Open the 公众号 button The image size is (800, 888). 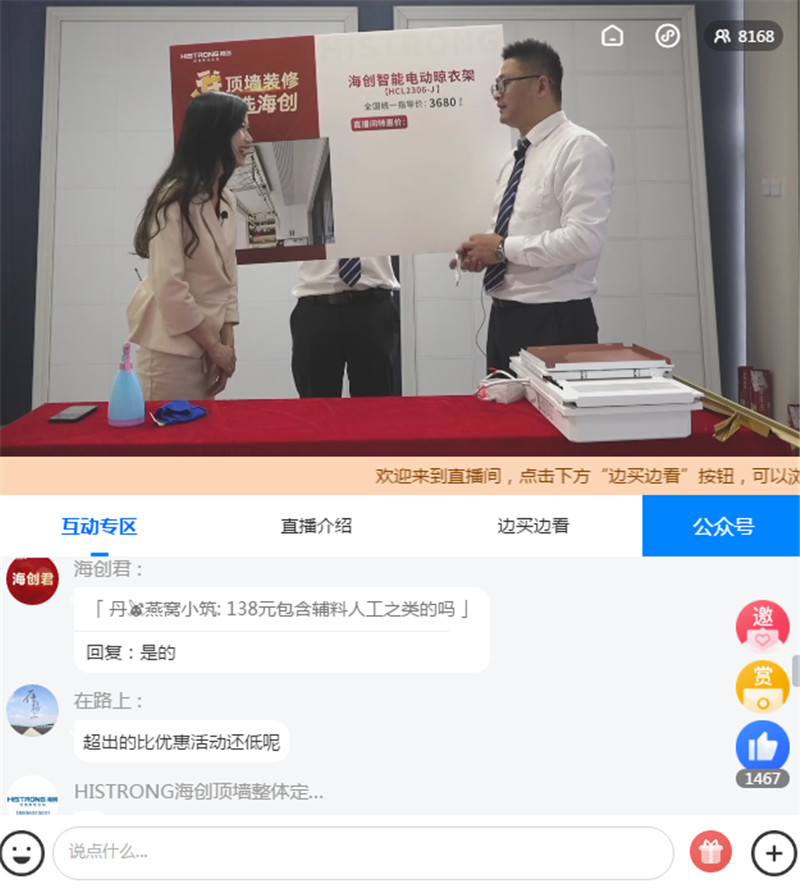pyautogui.click(x=722, y=526)
